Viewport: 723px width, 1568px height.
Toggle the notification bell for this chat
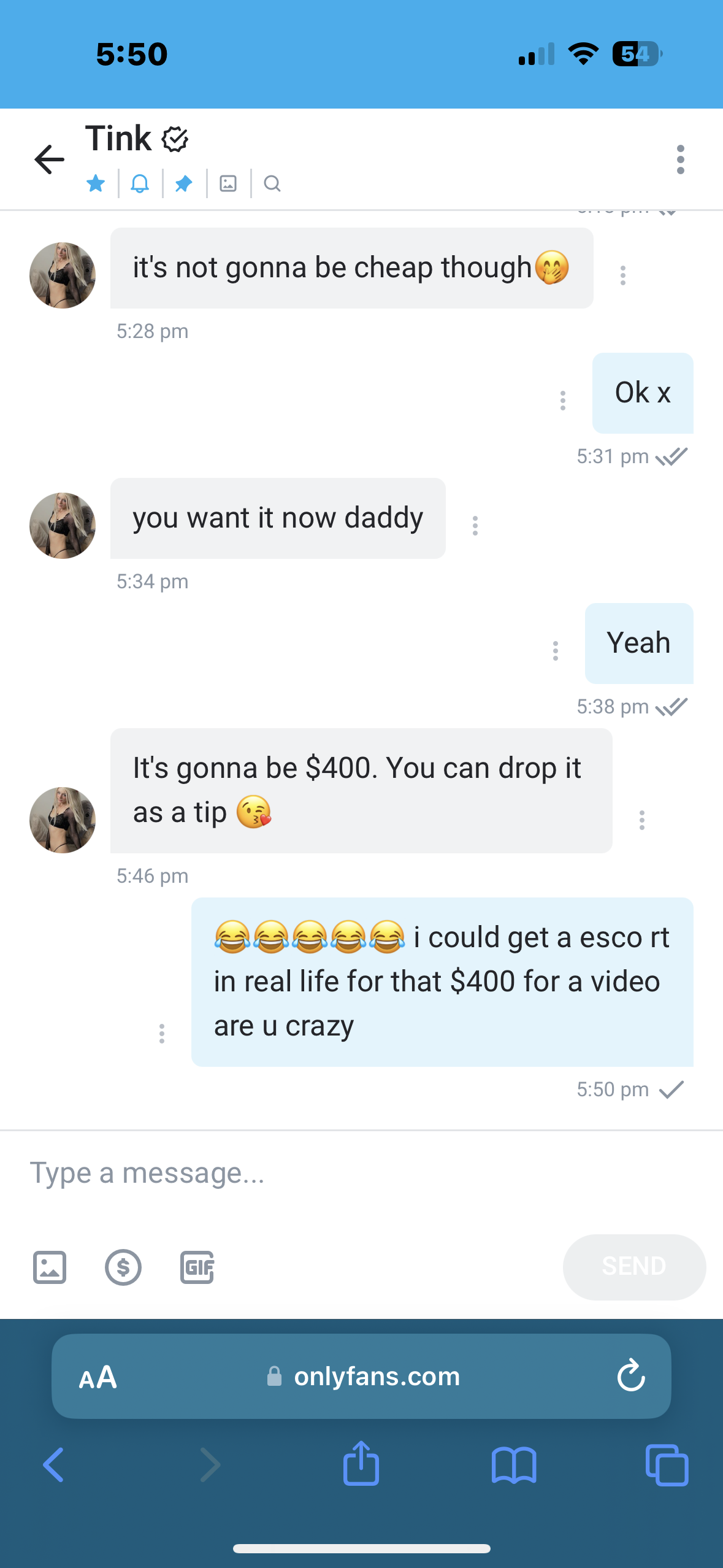(140, 183)
